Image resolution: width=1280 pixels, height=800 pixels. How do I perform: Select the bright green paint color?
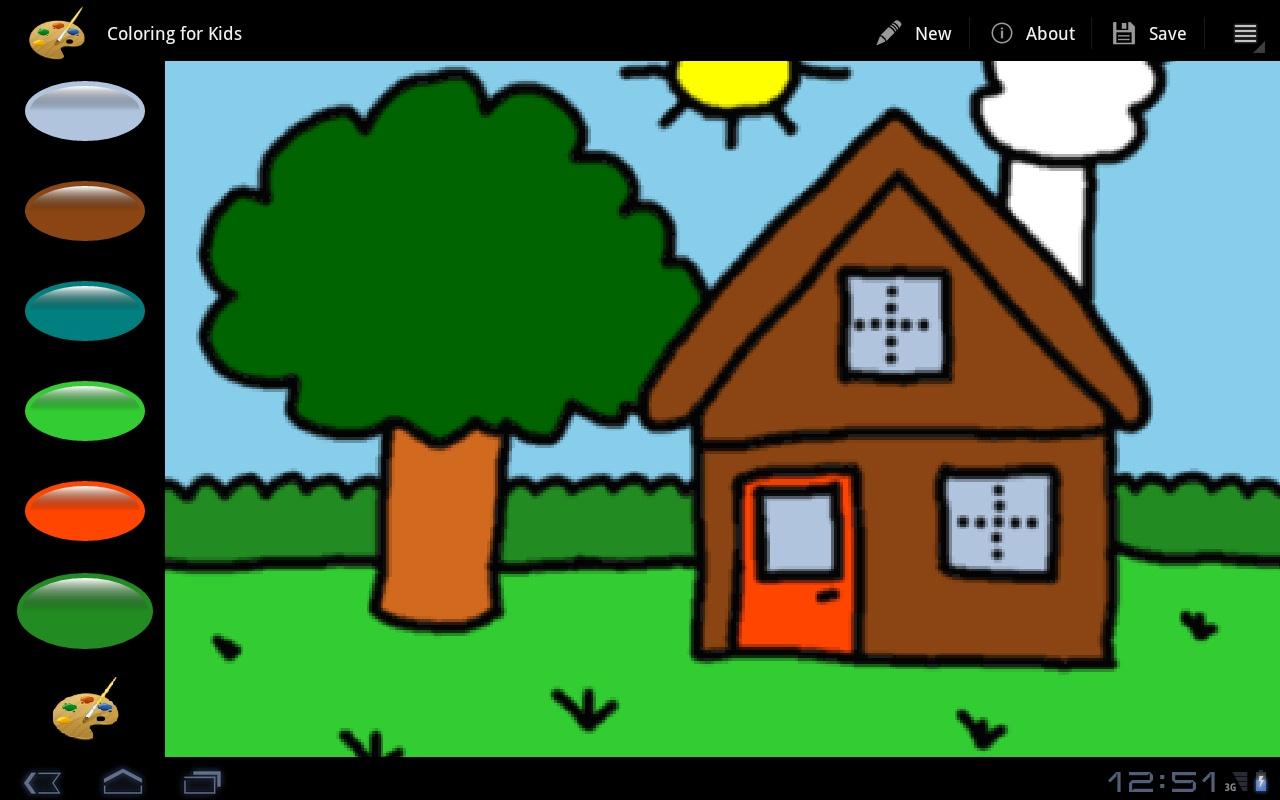(x=85, y=411)
